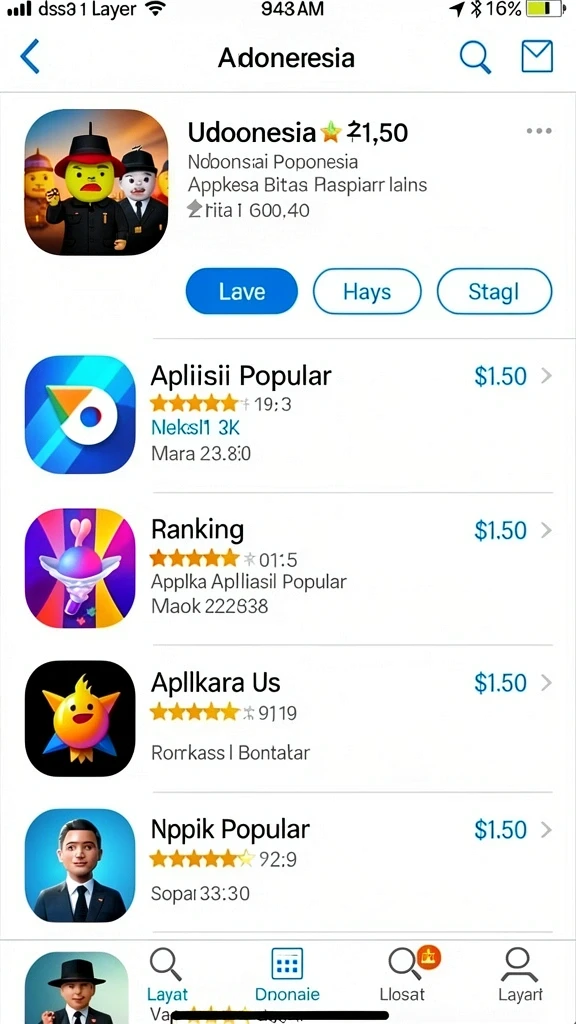Choose the Stagl button

coord(494,291)
